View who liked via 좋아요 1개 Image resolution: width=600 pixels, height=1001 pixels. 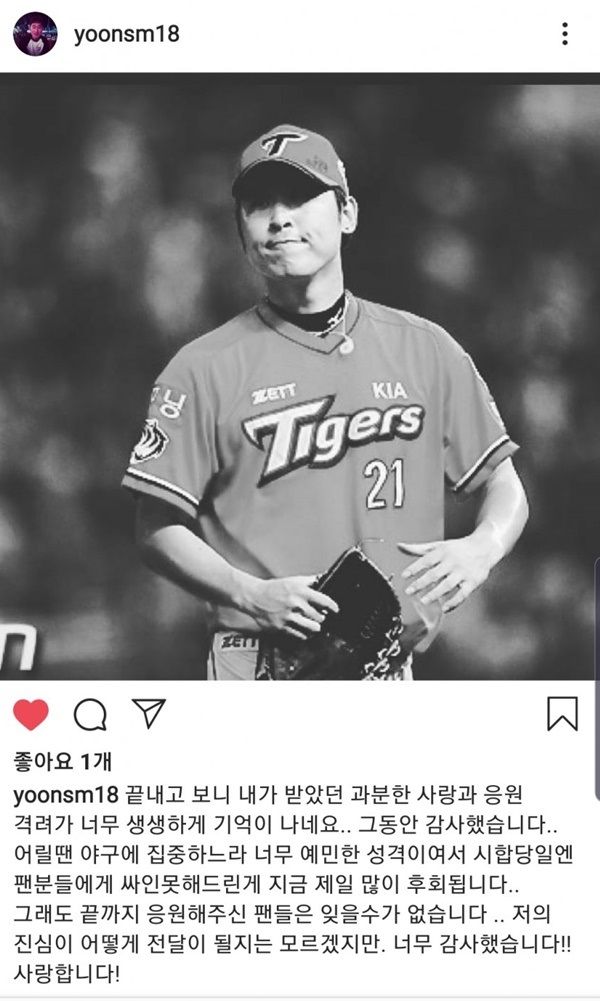click(x=63, y=761)
